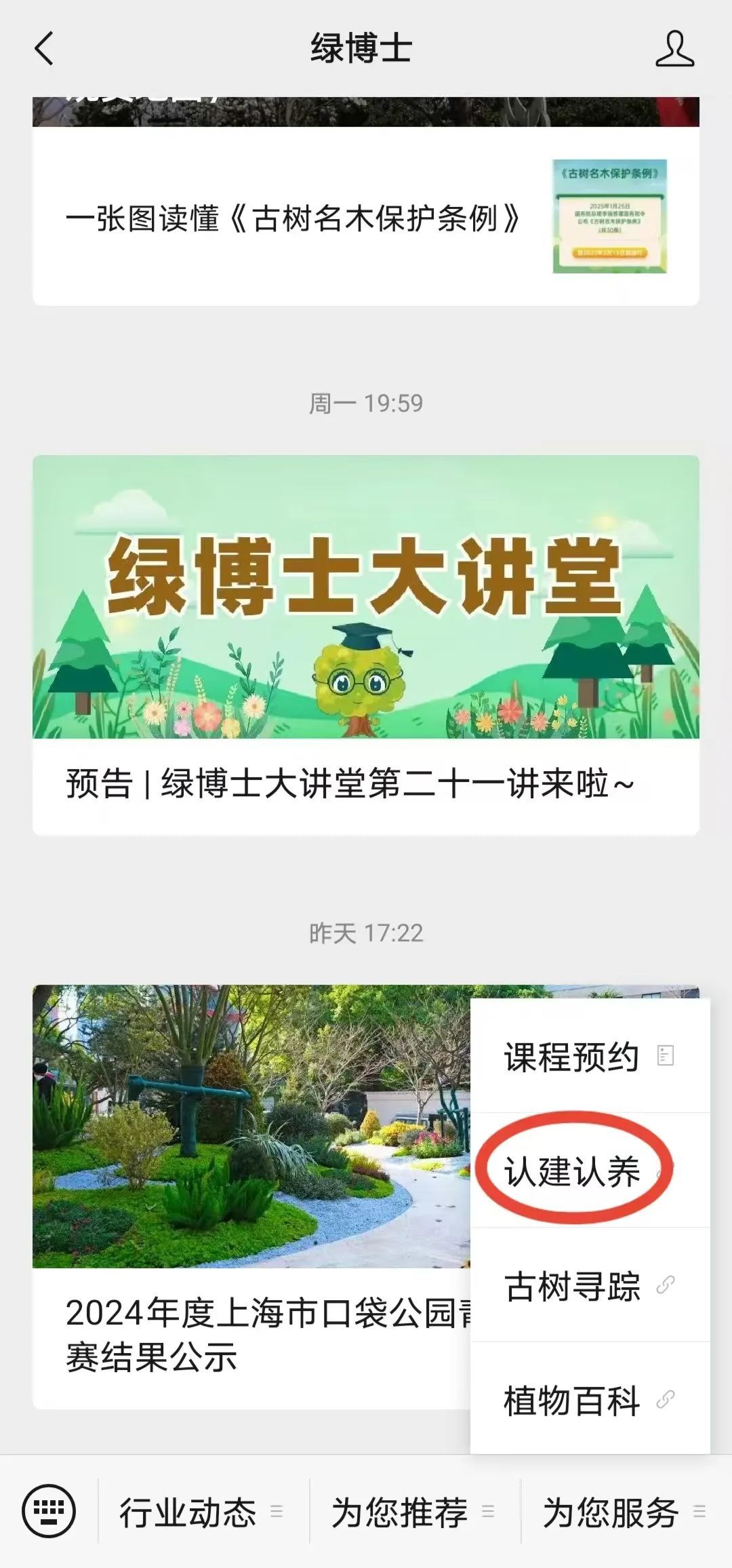
Task: Go back from the 绿博士 chat
Action: tap(44, 50)
